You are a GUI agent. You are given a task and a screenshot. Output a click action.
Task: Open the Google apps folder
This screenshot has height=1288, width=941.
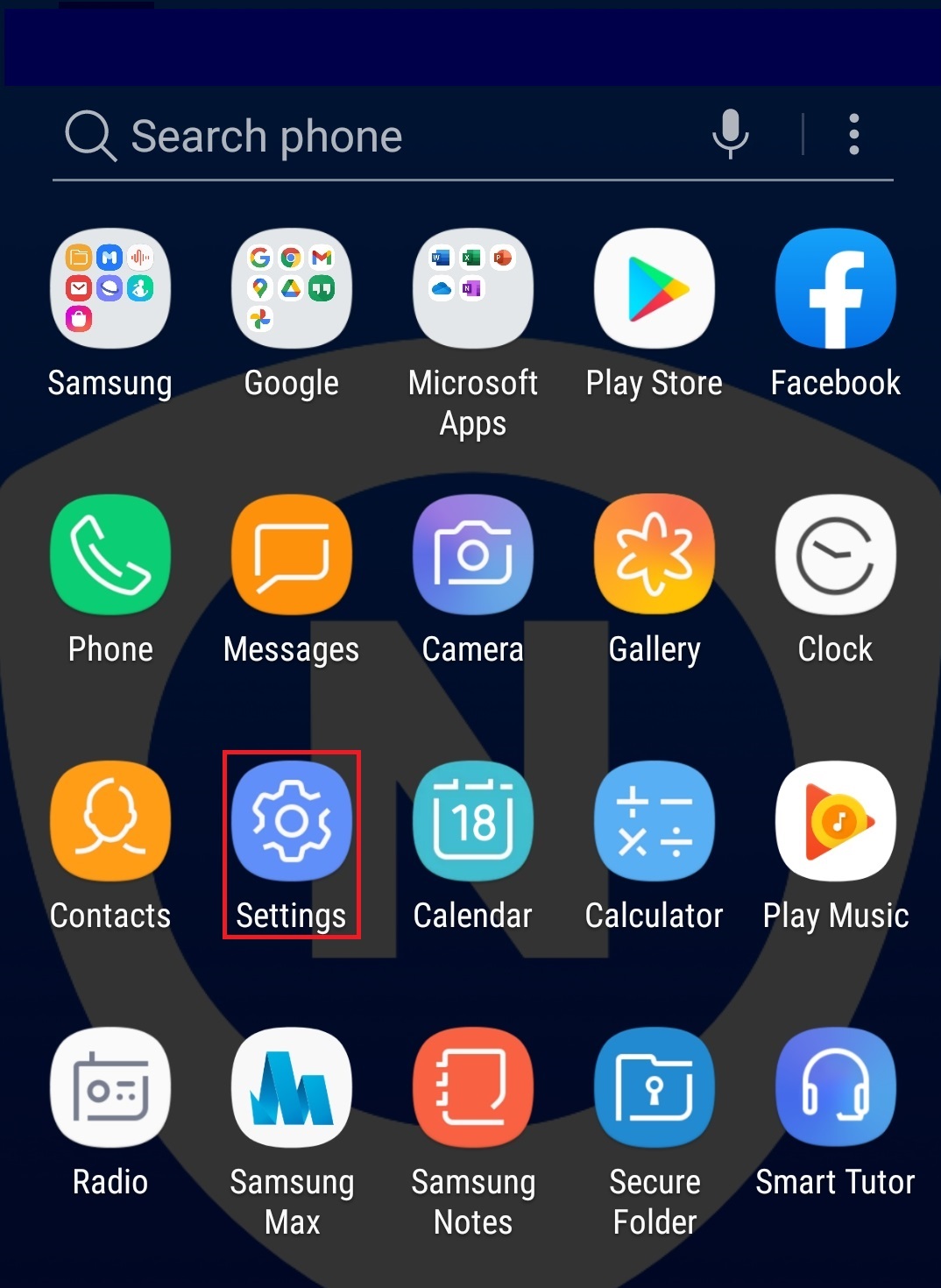click(292, 289)
